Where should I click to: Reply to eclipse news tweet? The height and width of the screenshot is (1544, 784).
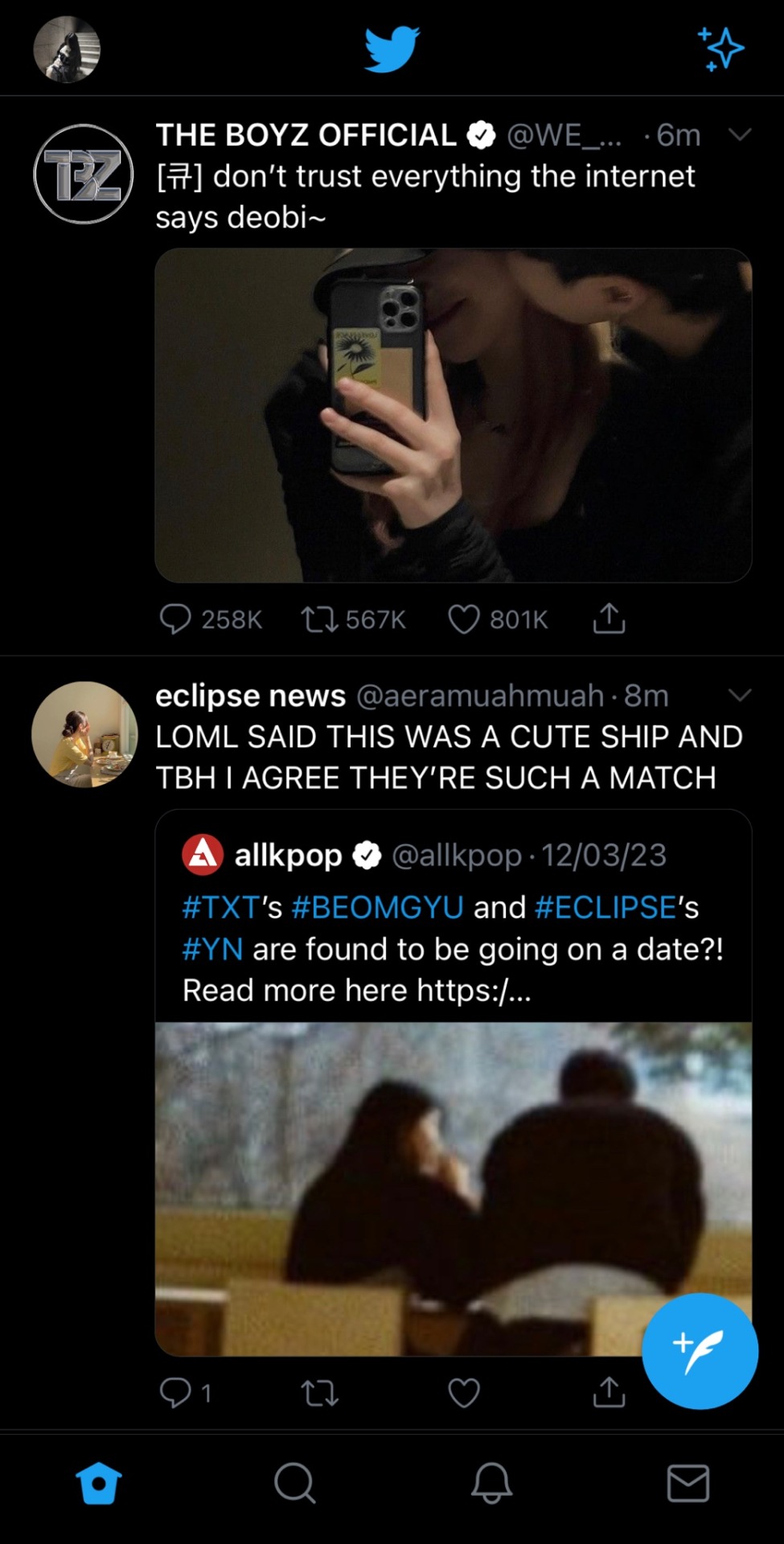[175, 1392]
